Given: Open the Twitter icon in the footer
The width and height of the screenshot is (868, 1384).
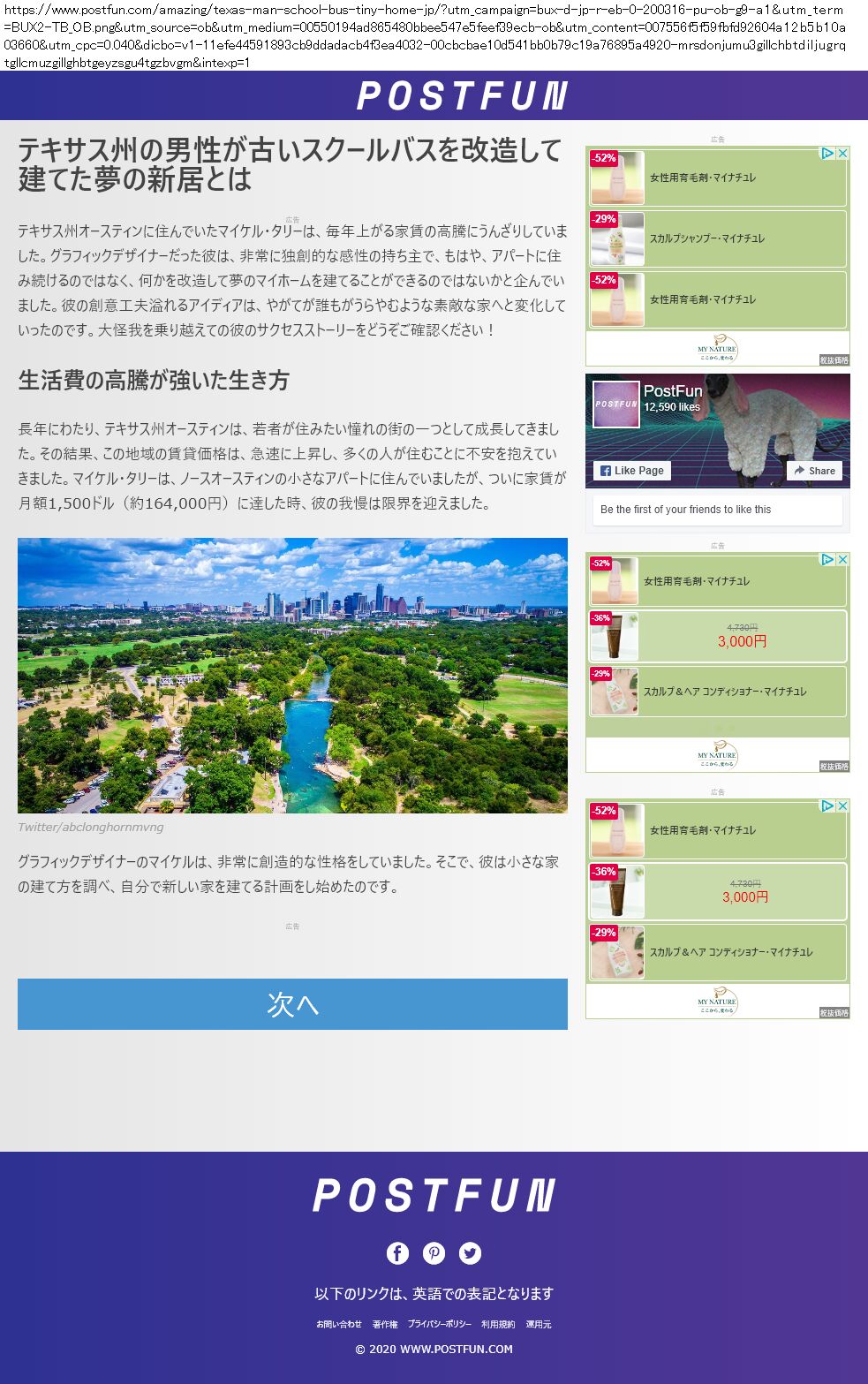Looking at the screenshot, I should click(x=470, y=1252).
